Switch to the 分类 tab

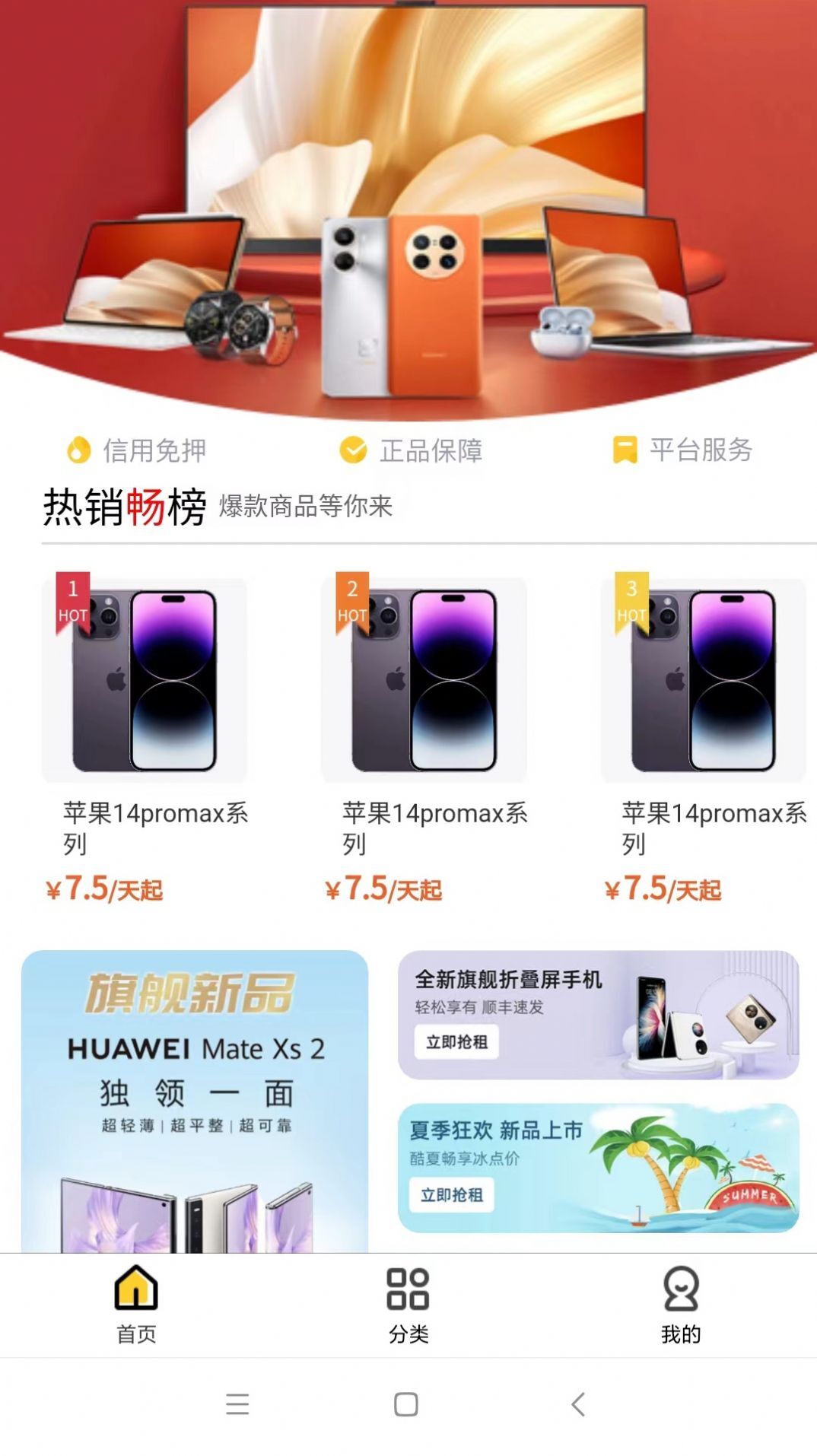(x=409, y=1301)
